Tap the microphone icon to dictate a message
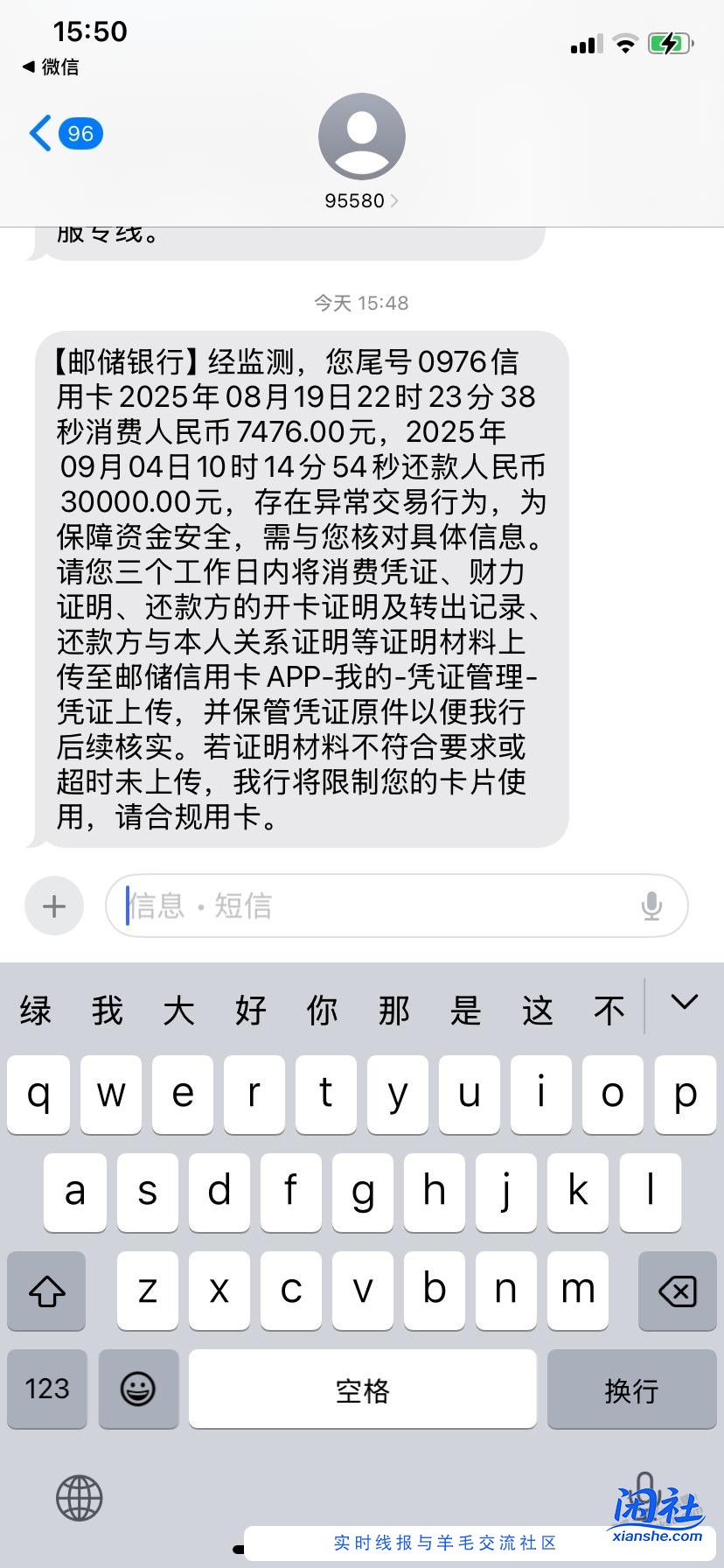The height and width of the screenshot is (1568, 724). pyautogui.click(x=651, y=906)
